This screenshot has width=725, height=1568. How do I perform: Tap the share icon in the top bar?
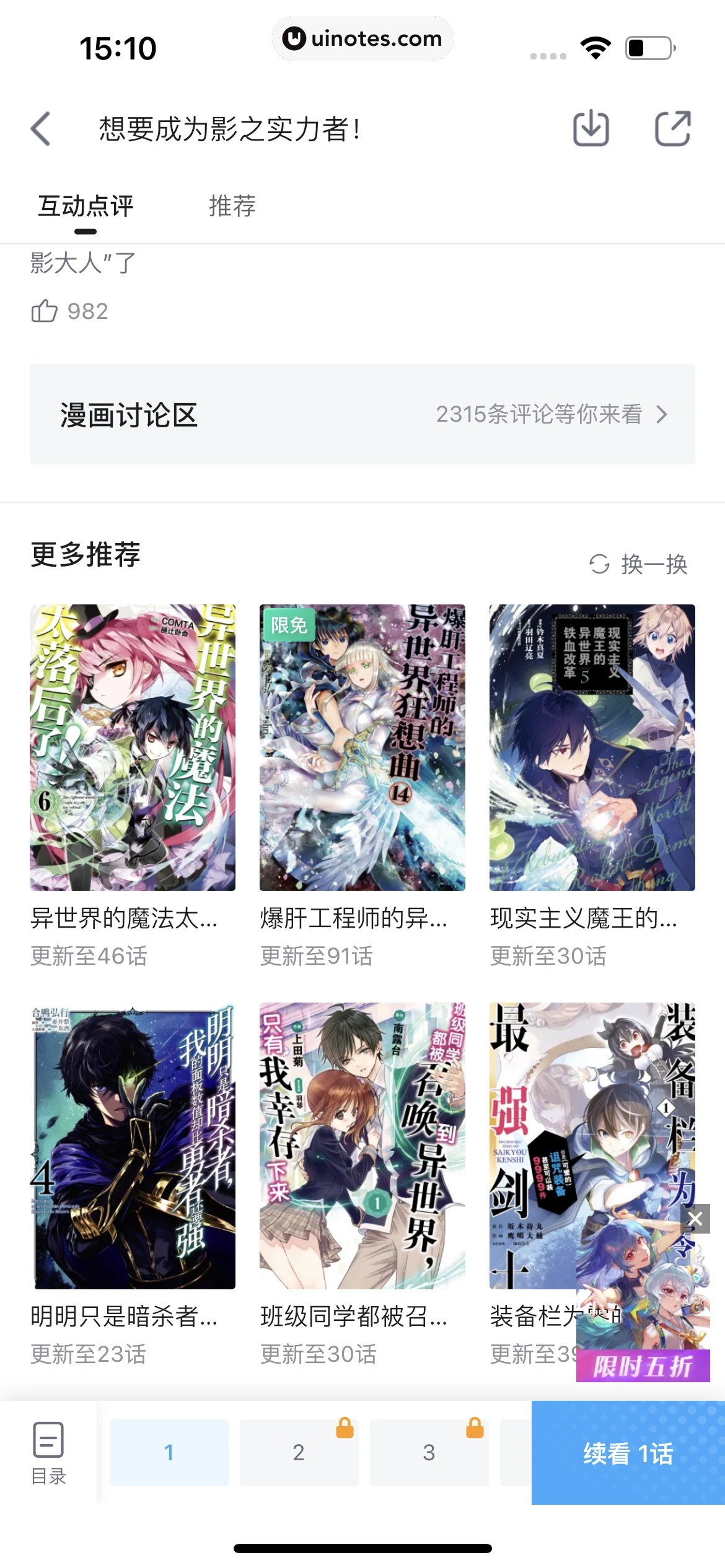[674, 128]
